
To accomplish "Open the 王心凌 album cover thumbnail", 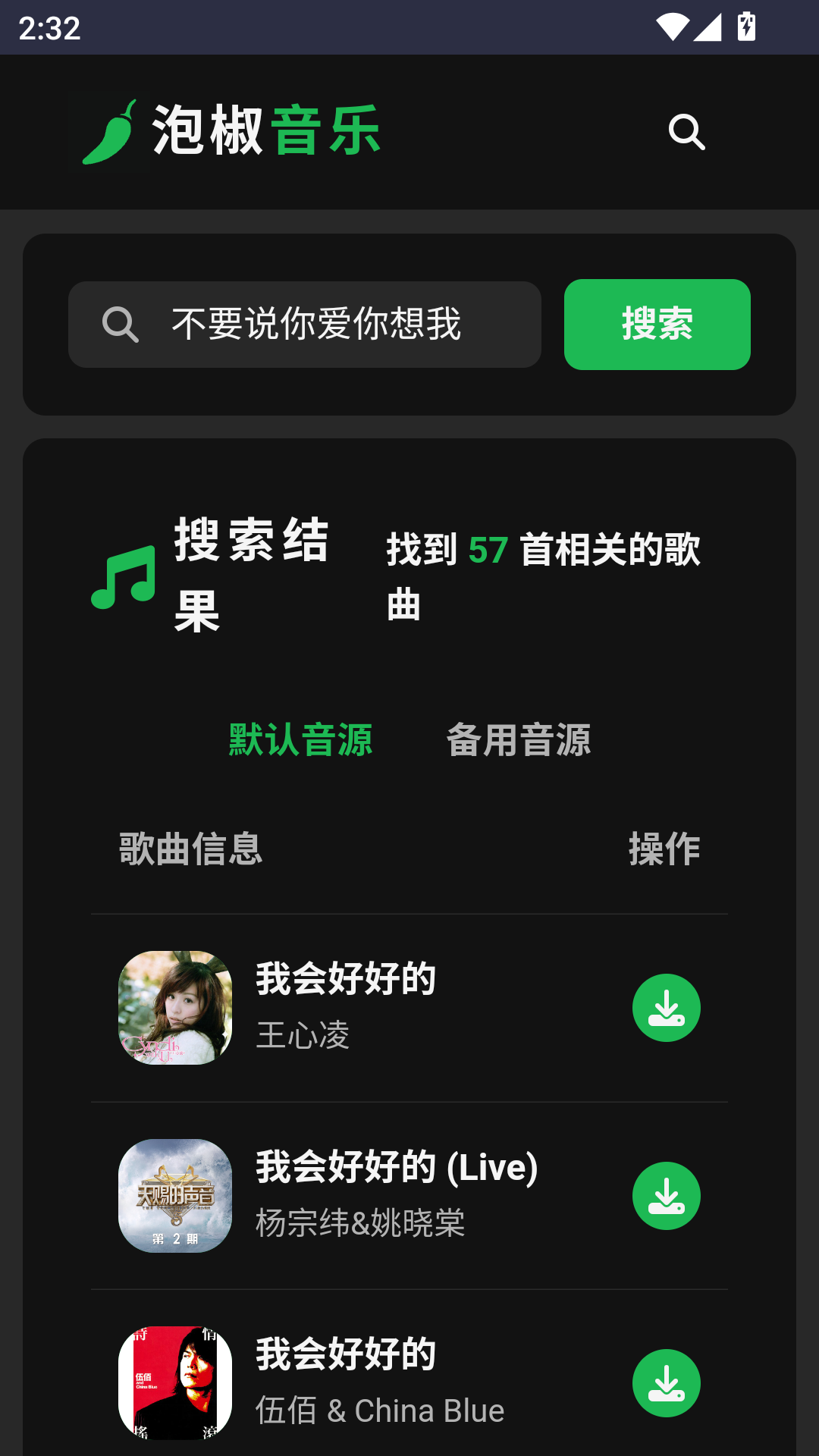I will (174, 1007).
